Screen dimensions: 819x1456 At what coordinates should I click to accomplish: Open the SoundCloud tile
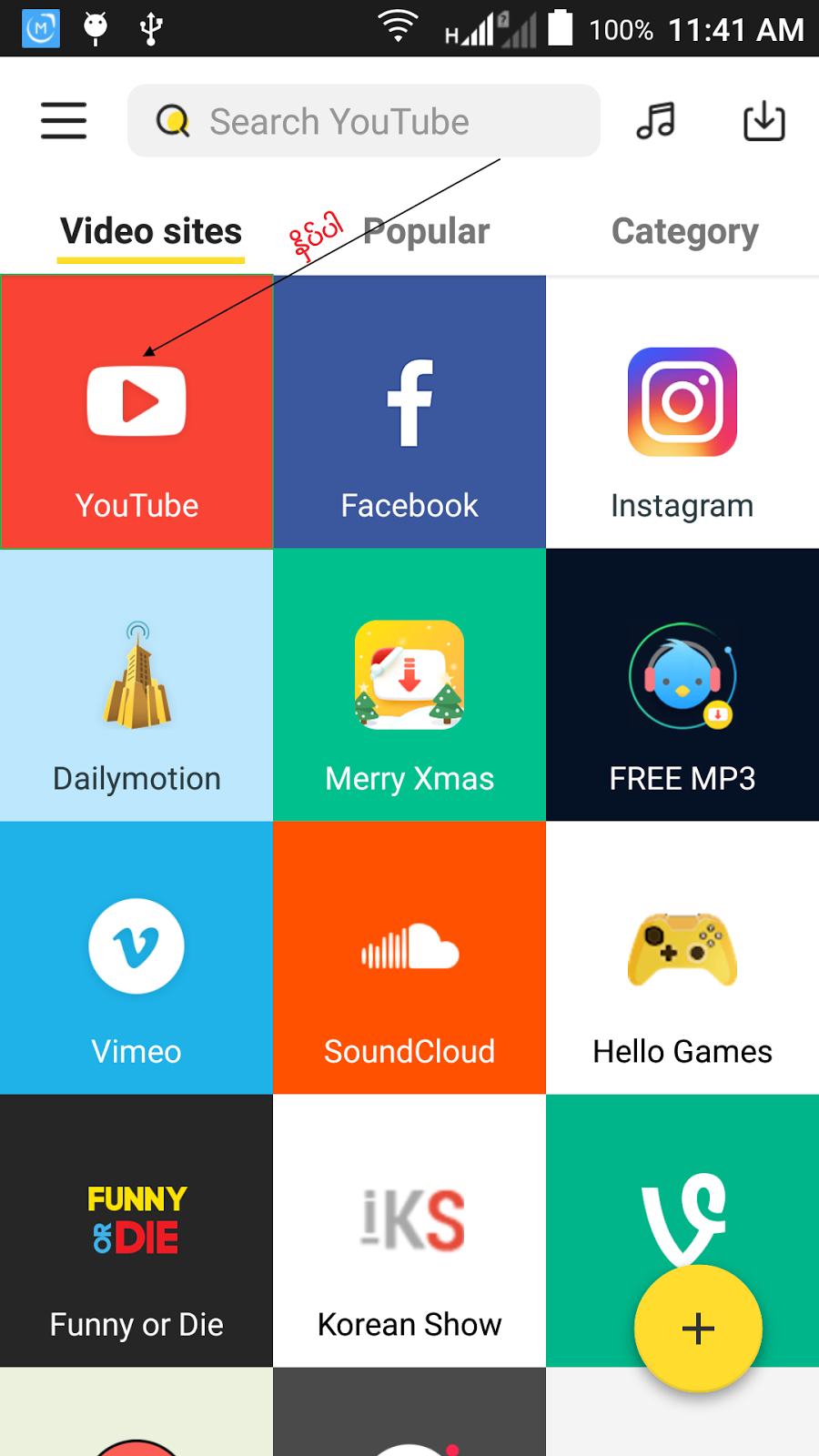coord(409,958)
